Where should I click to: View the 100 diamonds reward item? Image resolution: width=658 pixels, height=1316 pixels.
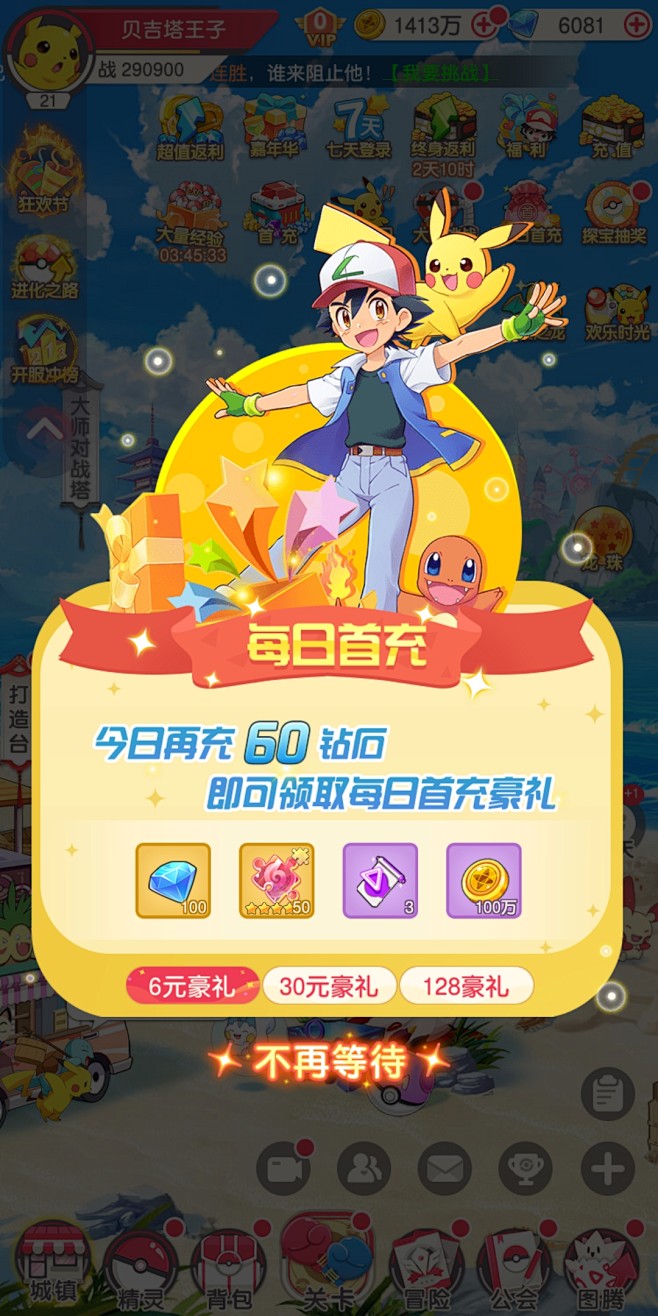pos(173,880)
